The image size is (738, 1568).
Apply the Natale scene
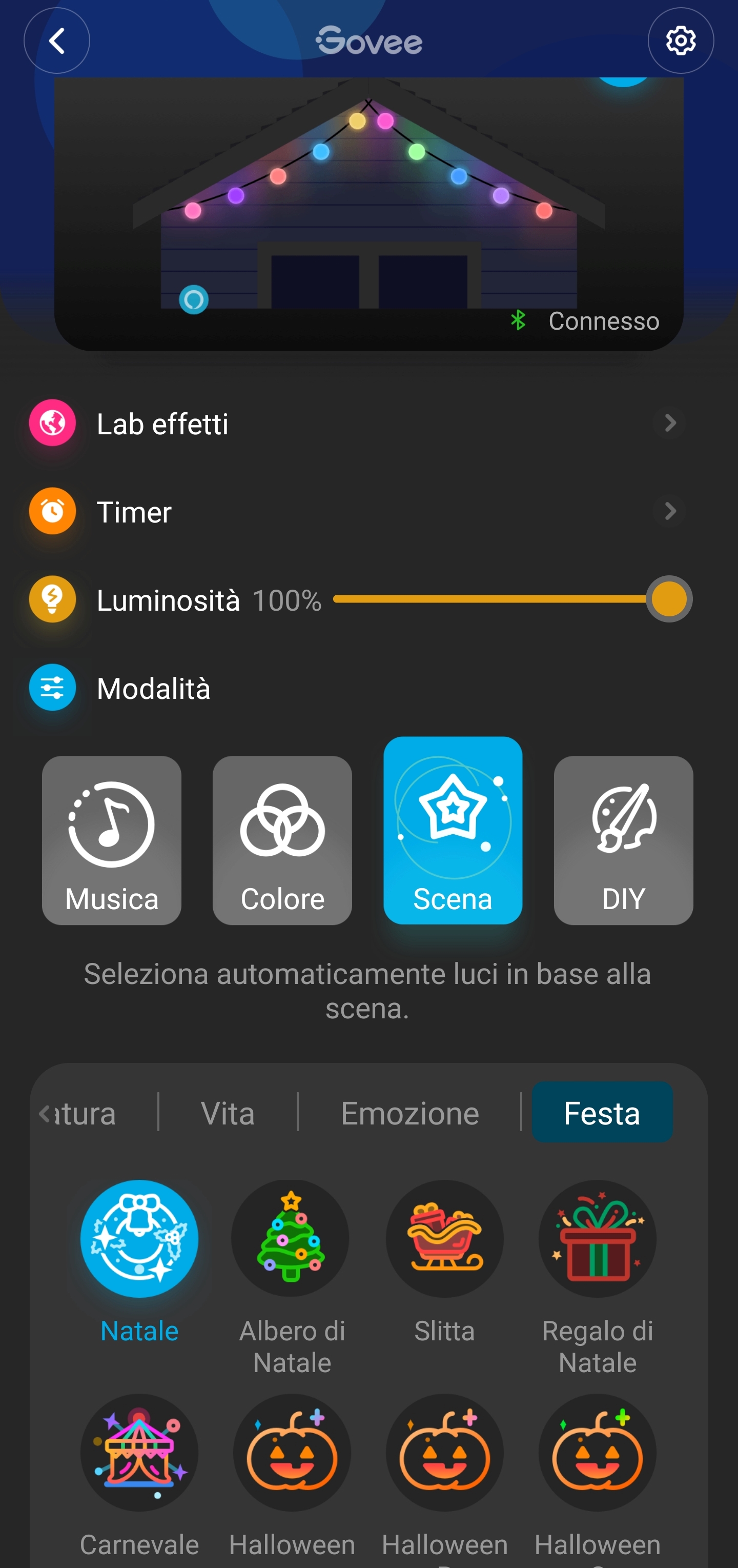click(x=139, y=1239)
